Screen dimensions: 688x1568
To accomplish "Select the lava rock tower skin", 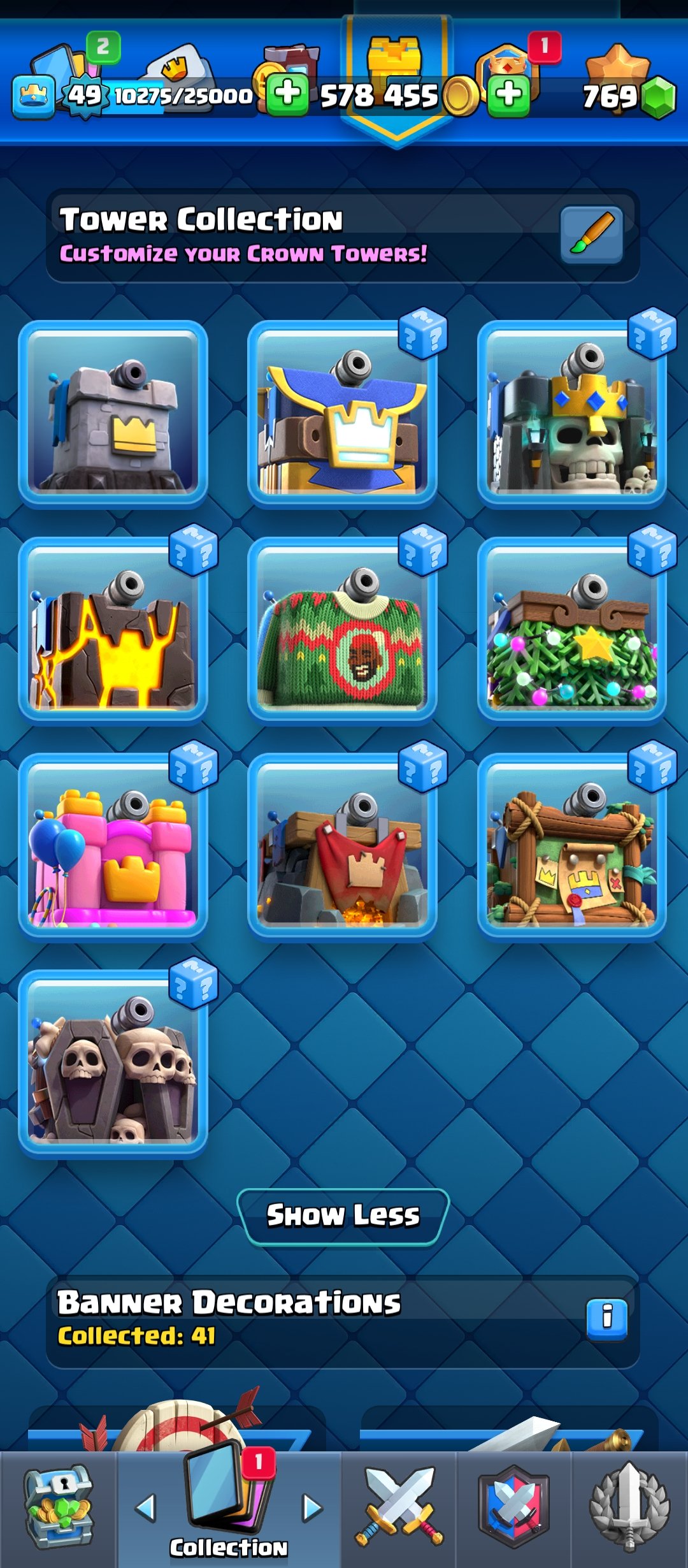I will tap(113, 629).
